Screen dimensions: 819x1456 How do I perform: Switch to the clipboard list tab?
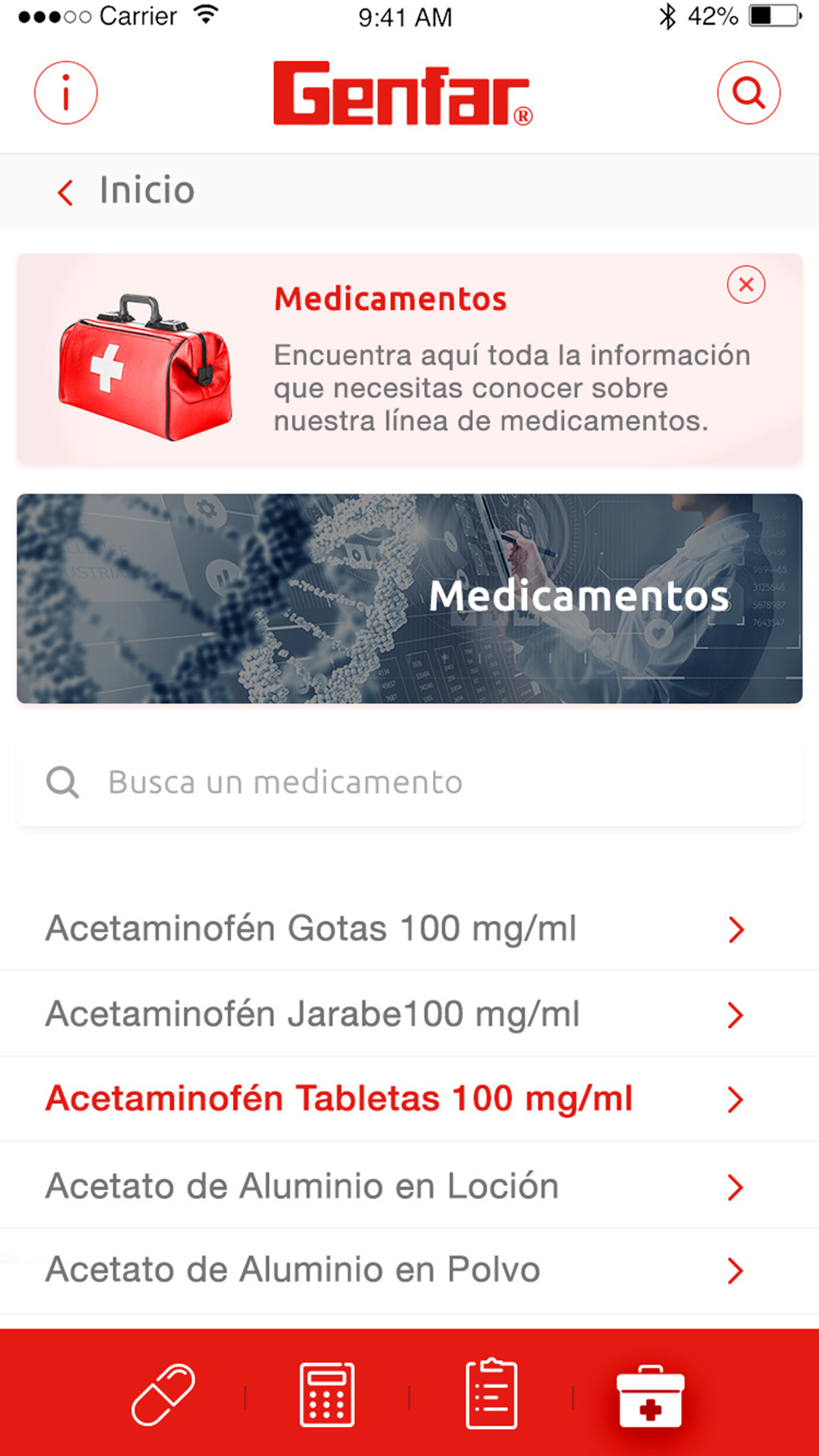pyautogui.click(x=491, y=1394)
